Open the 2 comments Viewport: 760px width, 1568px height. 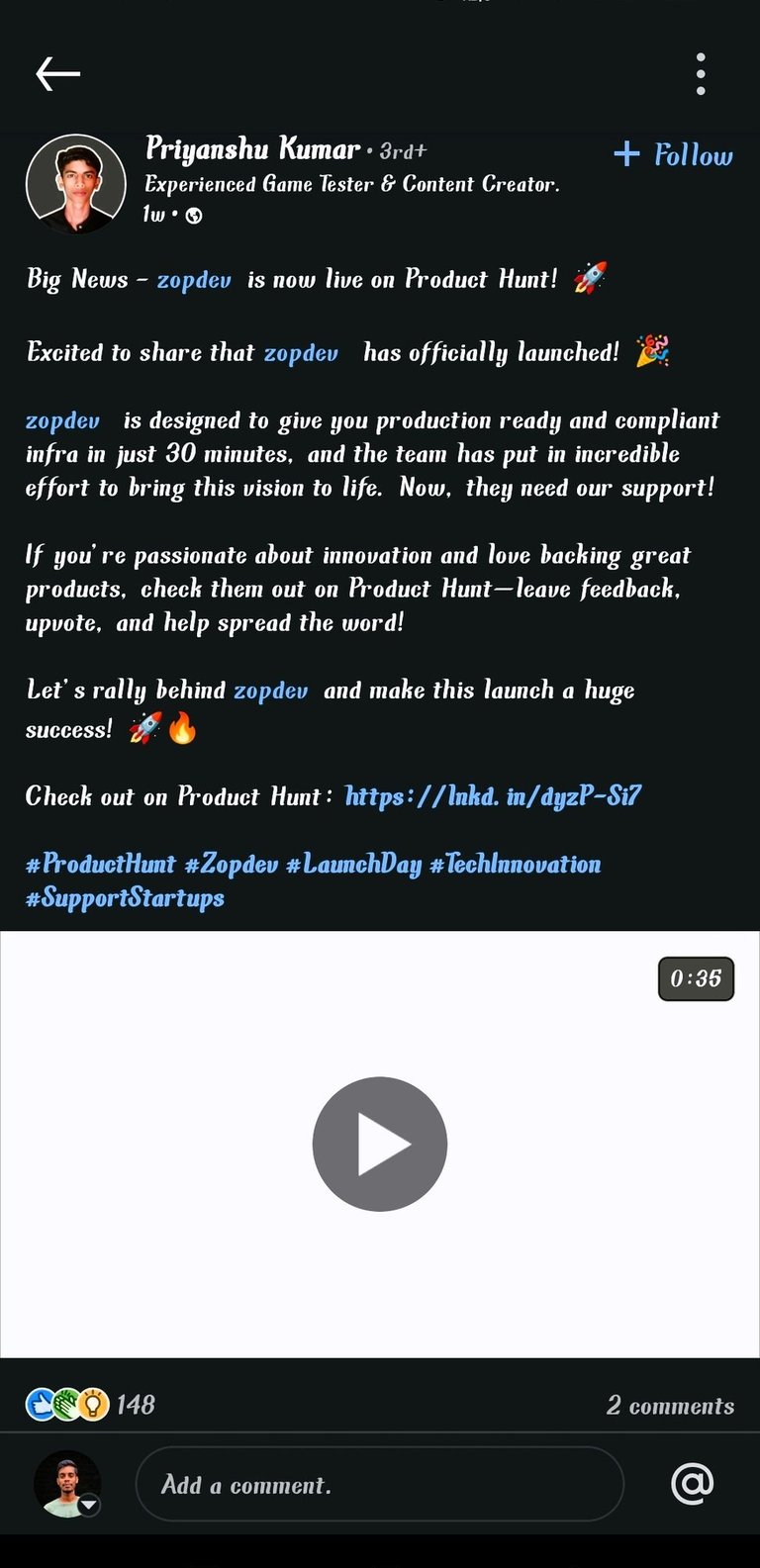(x=670, y=1405)
